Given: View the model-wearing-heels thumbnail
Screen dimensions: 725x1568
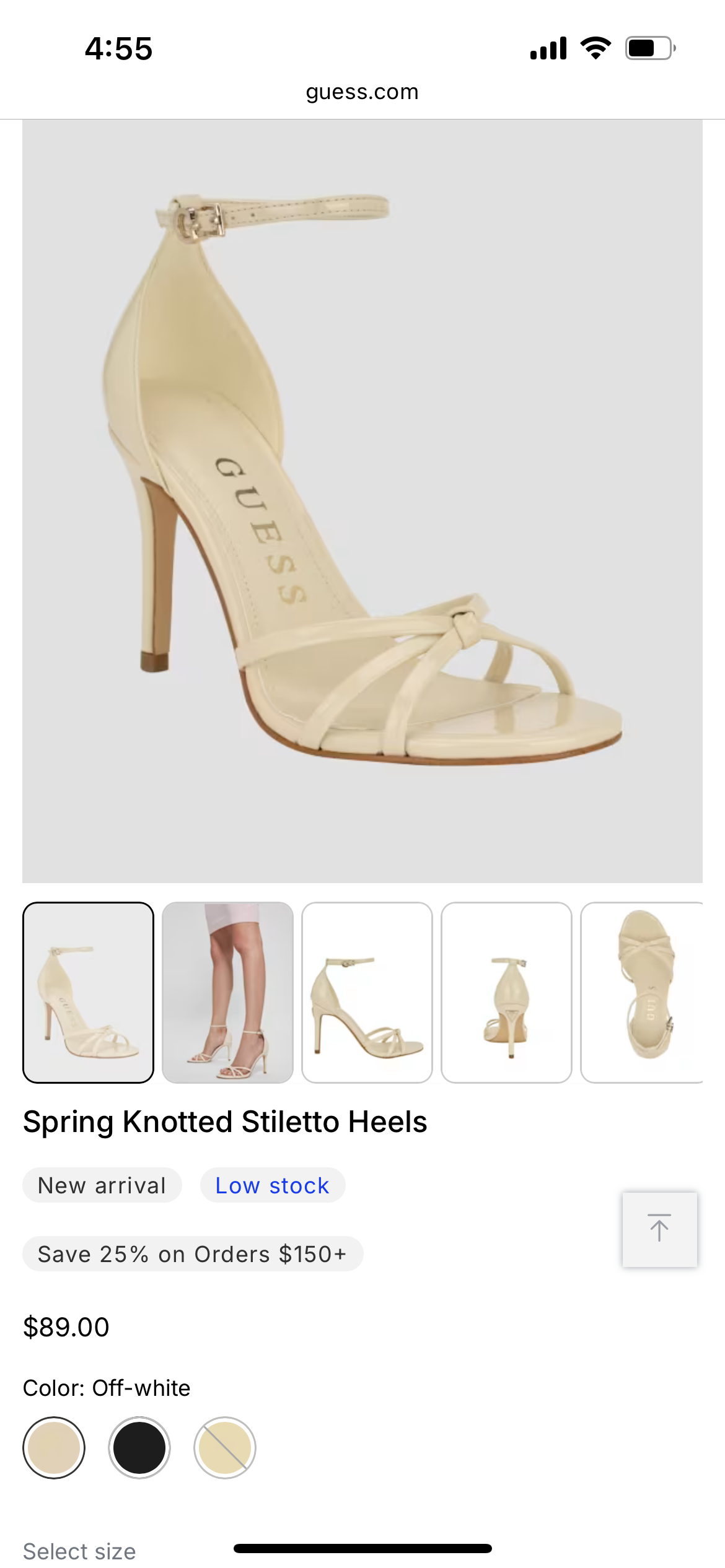Looking at the screenshot, I should 227,993.
